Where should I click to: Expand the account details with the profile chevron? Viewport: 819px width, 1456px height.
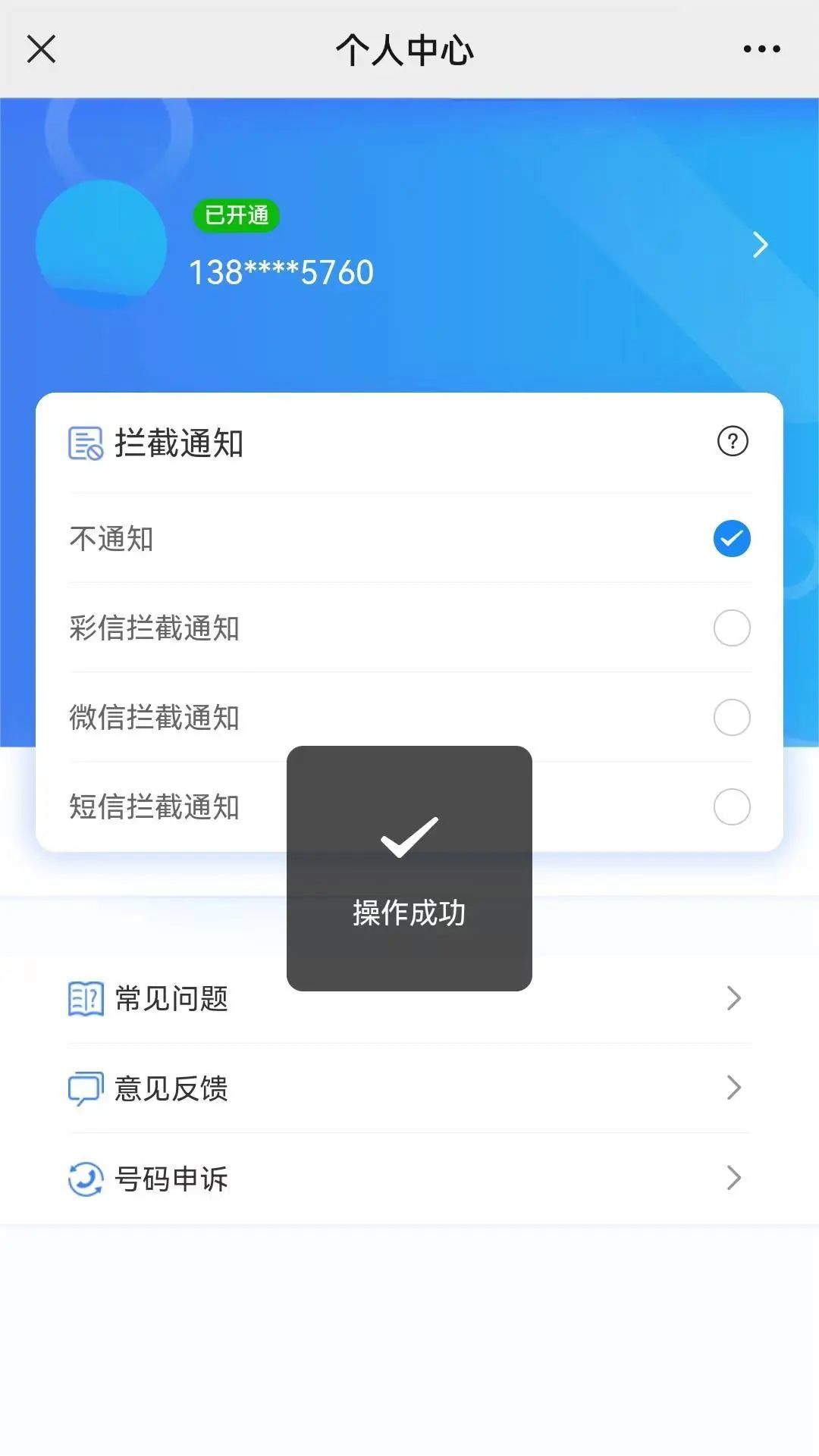[x=760, y=244]
